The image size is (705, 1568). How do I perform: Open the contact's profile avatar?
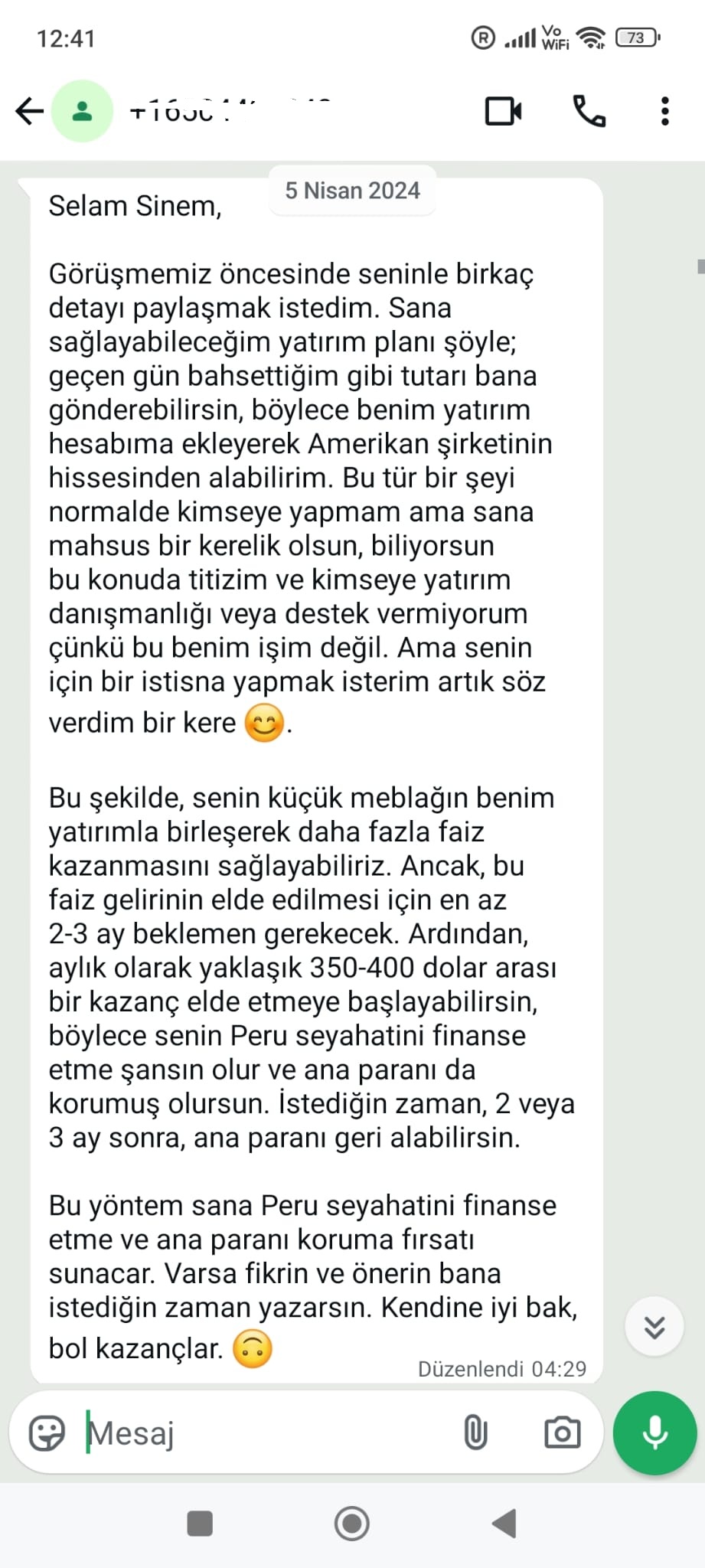click(x=82, y=112)
